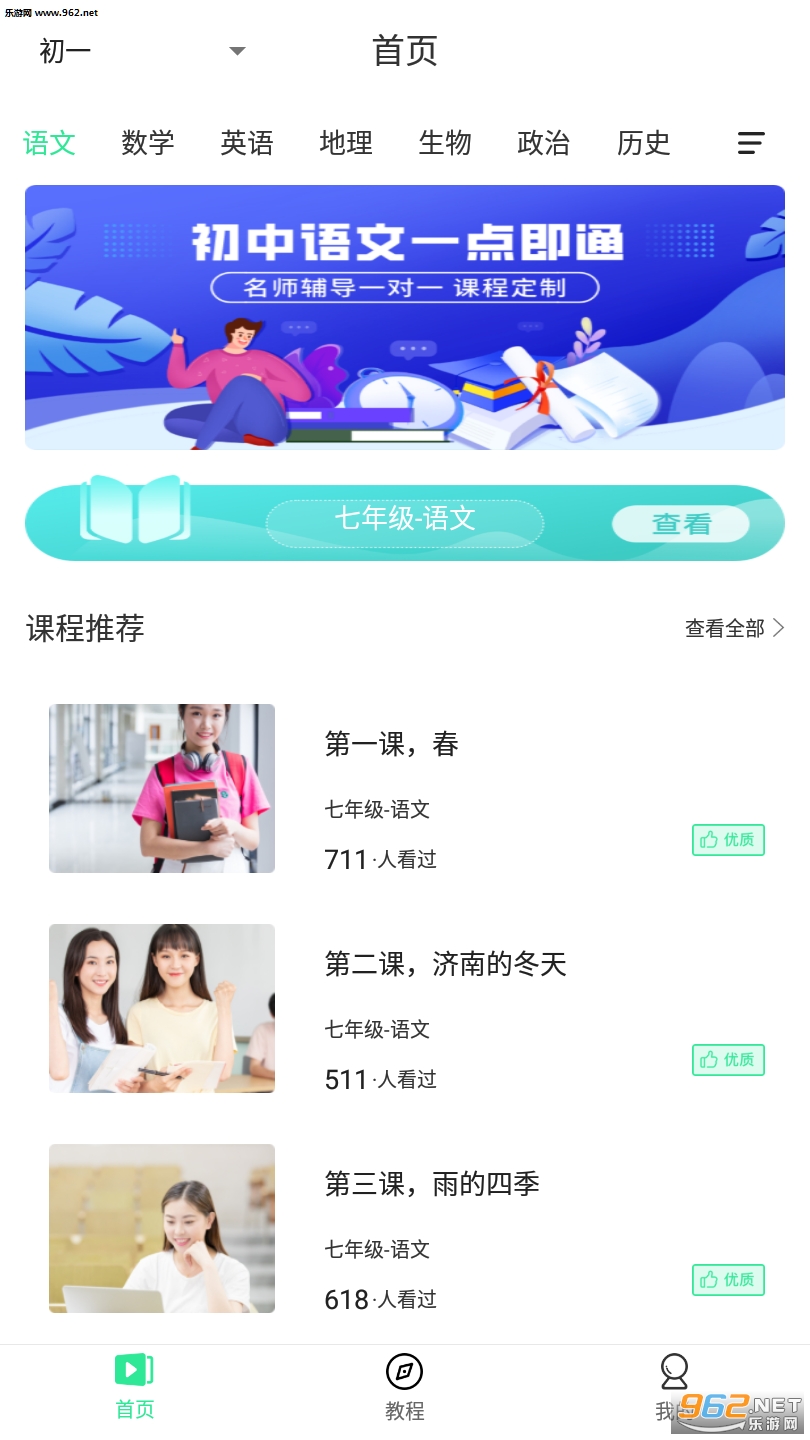Viewport: 810px width, 1440px height.
Task: Open the 初一 grade dropdown
Action: (140, 51)
